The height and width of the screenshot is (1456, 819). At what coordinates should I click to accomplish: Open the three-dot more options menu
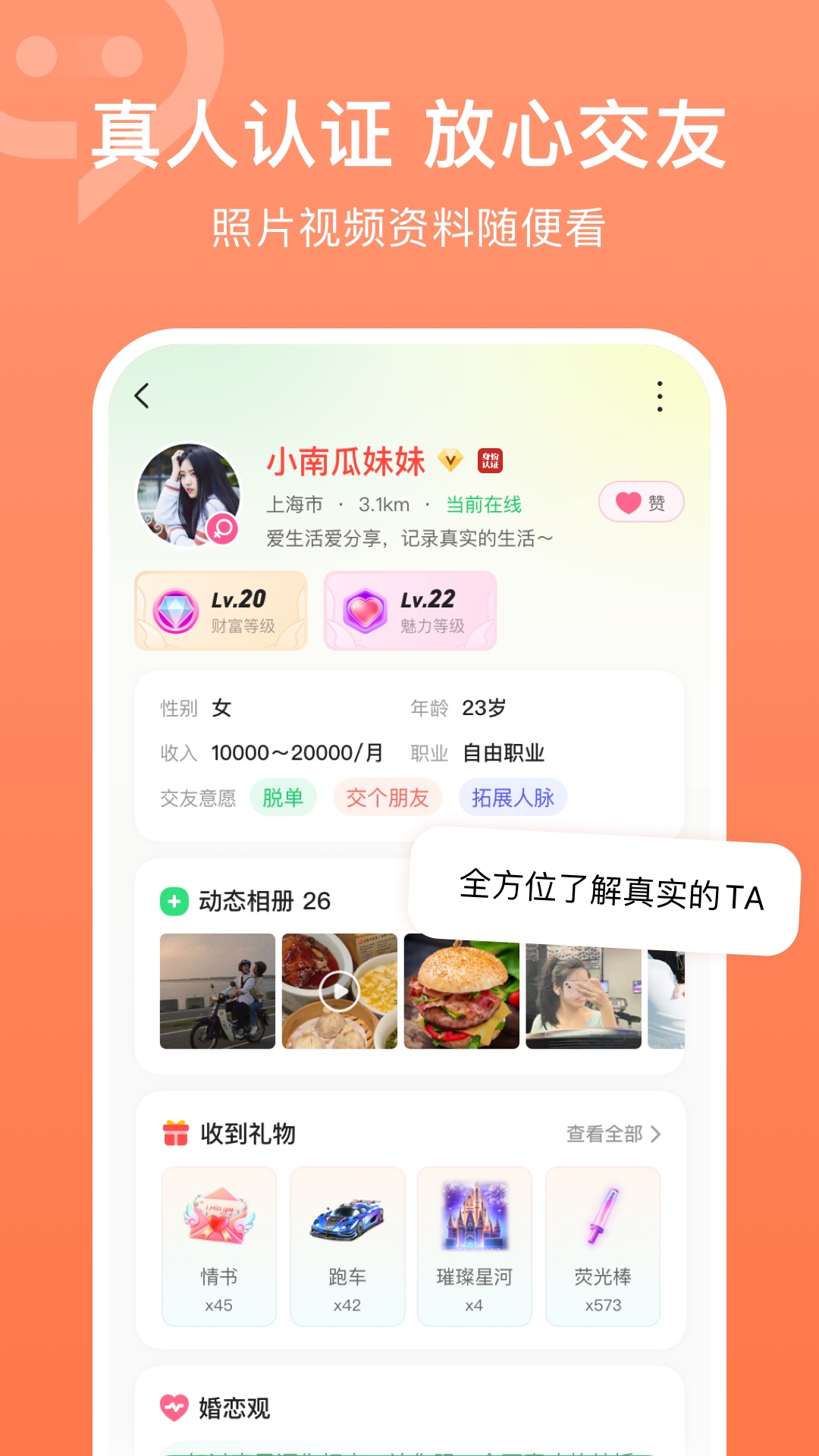661,395
